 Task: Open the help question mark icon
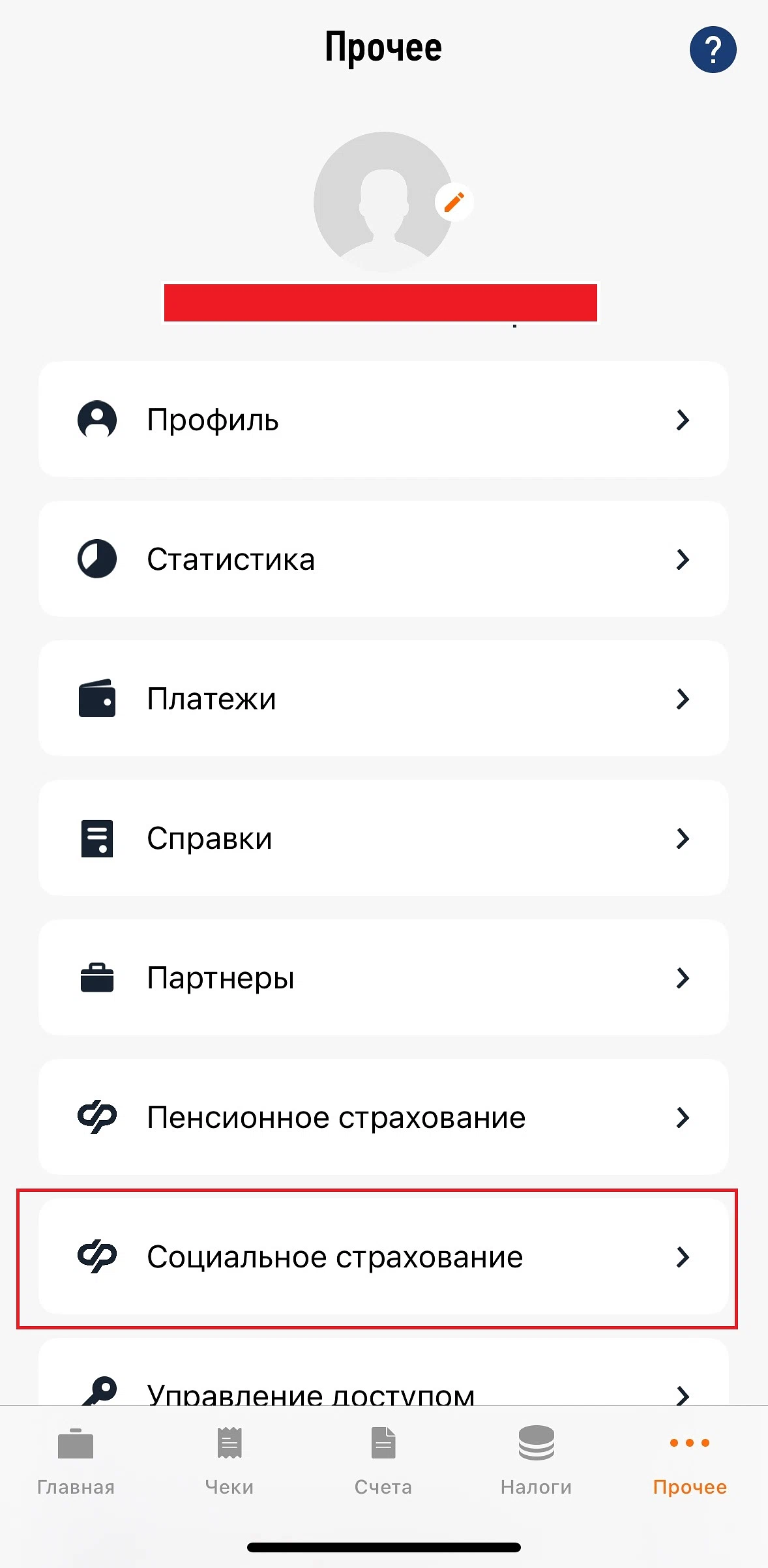tap(713, 50)
